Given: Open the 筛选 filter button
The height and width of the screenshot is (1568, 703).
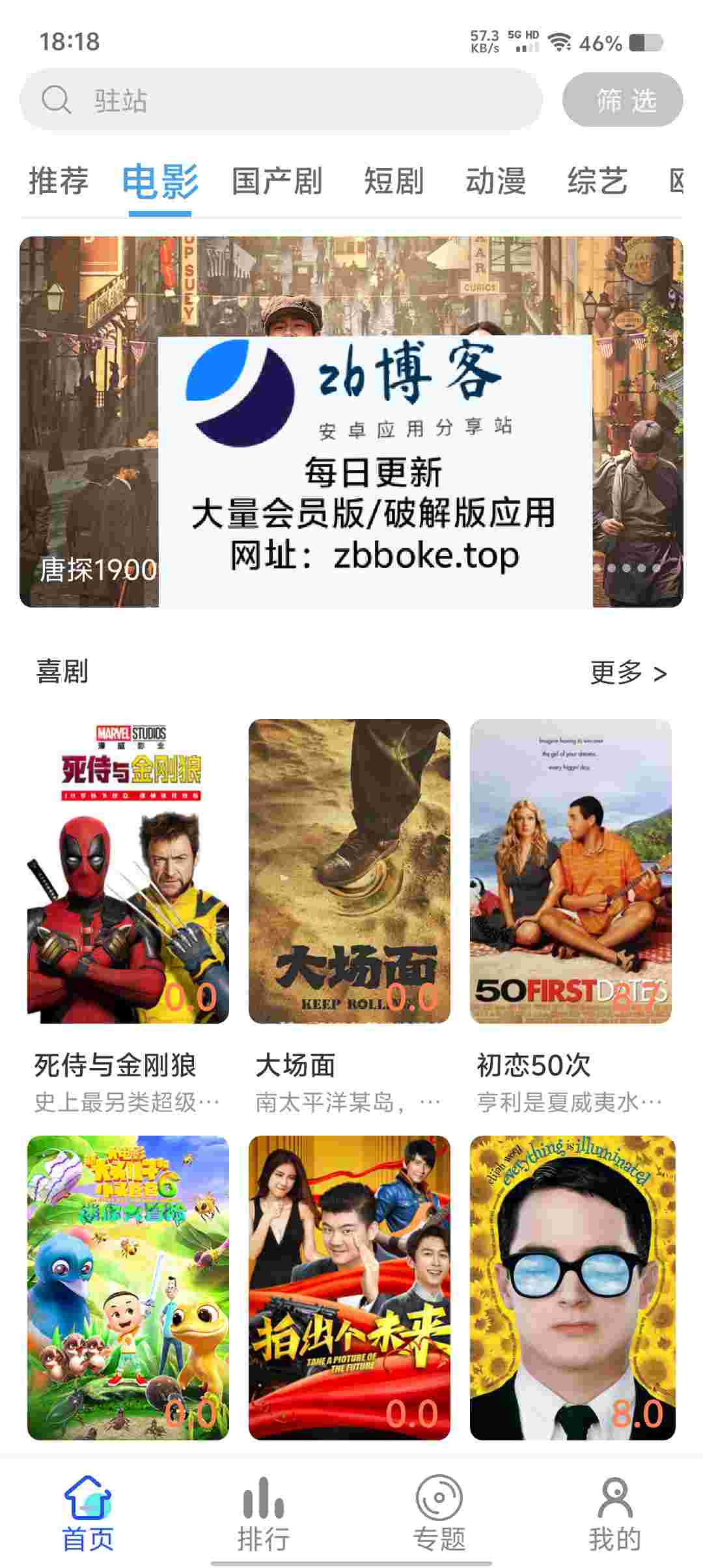Looking at the screenshot, I should 622,100.
